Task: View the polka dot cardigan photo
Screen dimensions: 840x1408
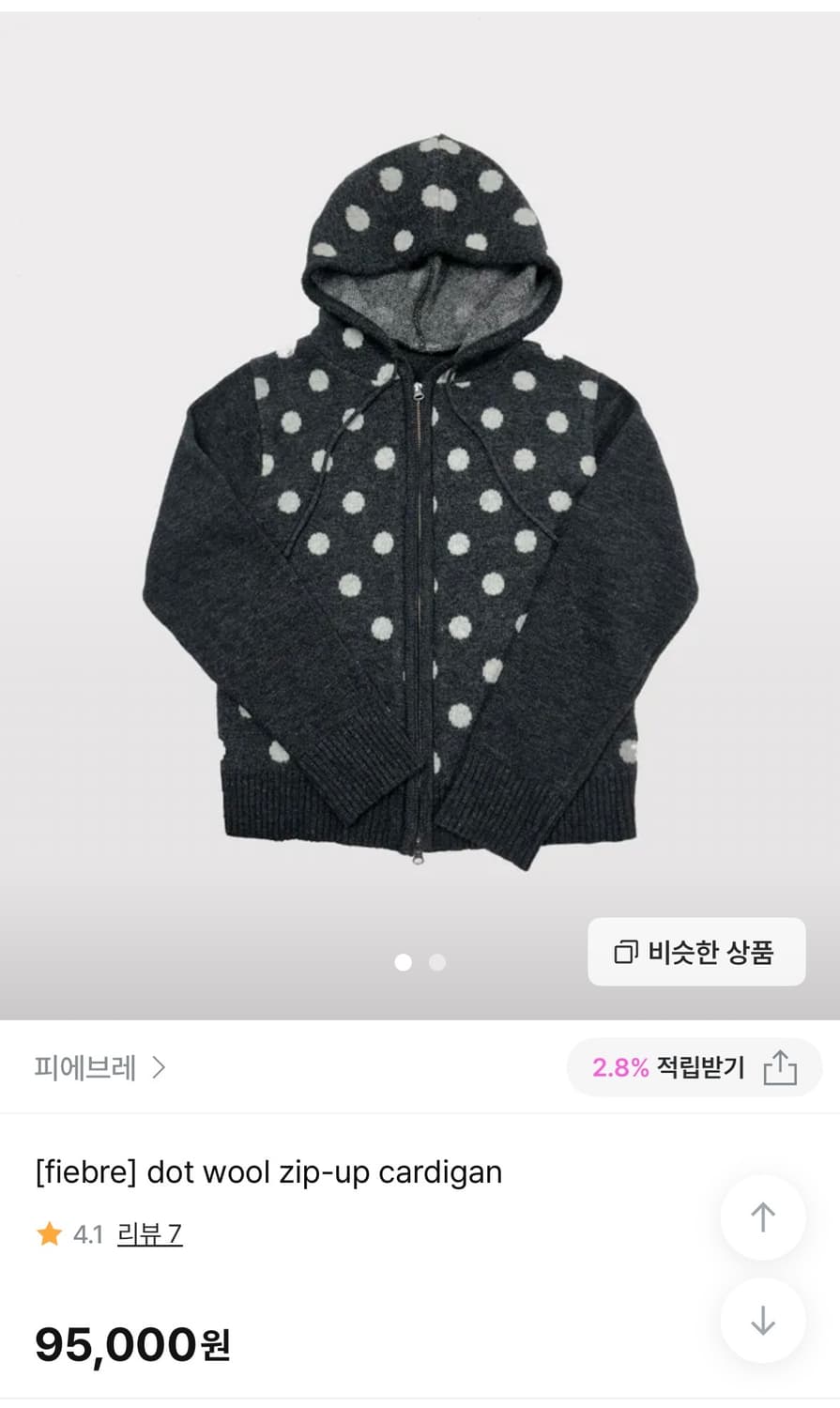Action: click(x=420, y=512)
